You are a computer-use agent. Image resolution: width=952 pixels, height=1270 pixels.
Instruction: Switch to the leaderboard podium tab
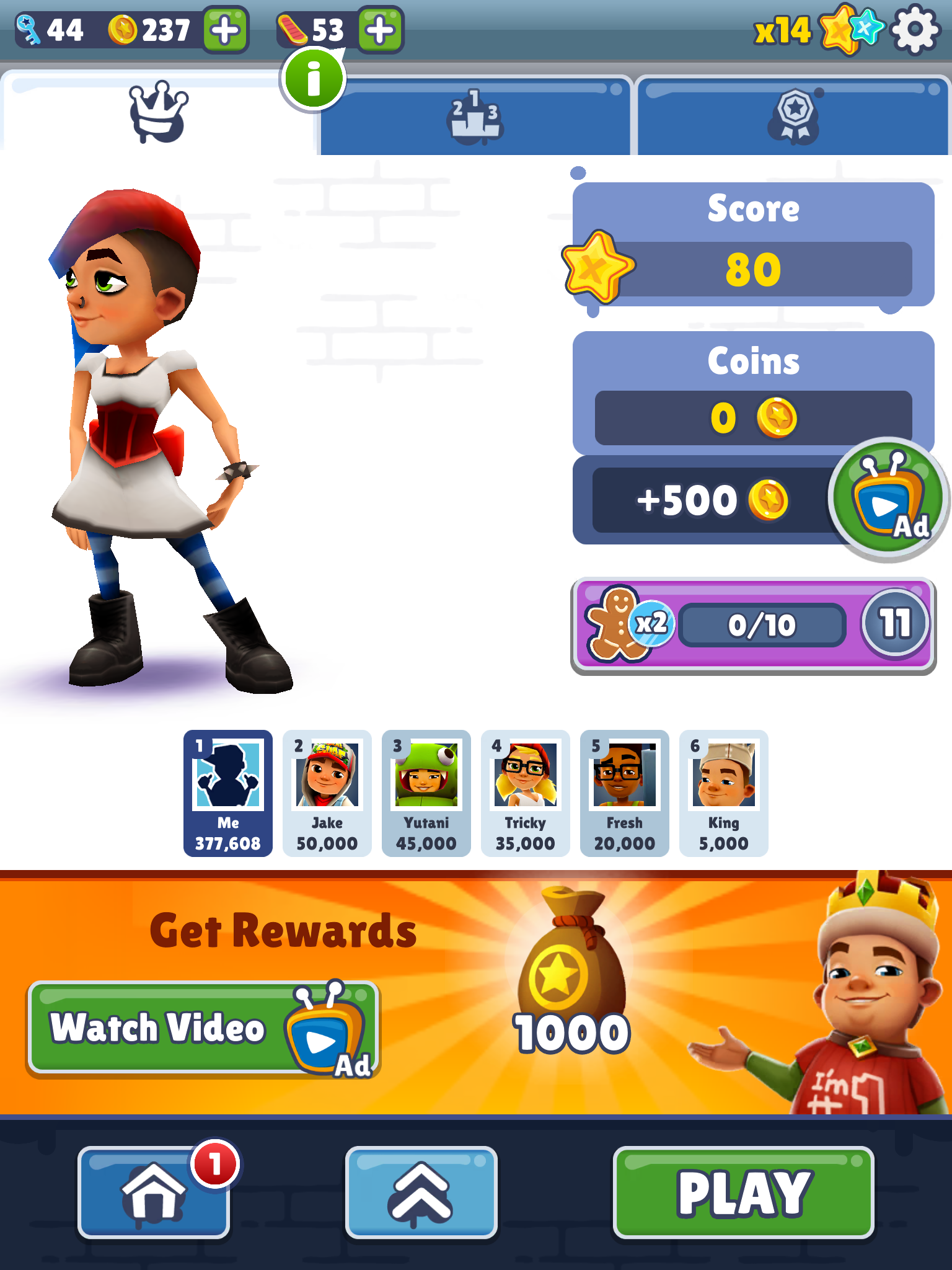[475, 117]
